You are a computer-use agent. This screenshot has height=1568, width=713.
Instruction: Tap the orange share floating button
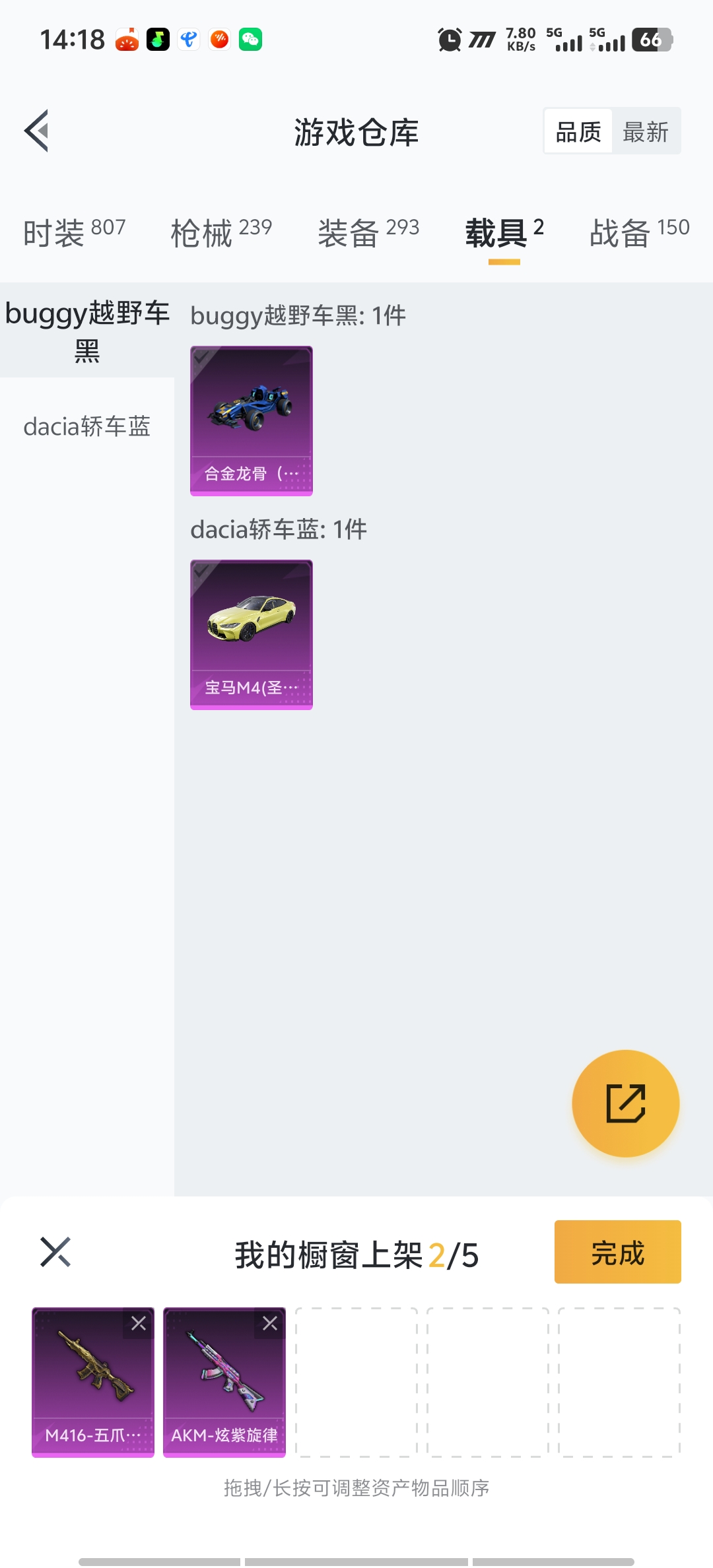pos(625,1103)
